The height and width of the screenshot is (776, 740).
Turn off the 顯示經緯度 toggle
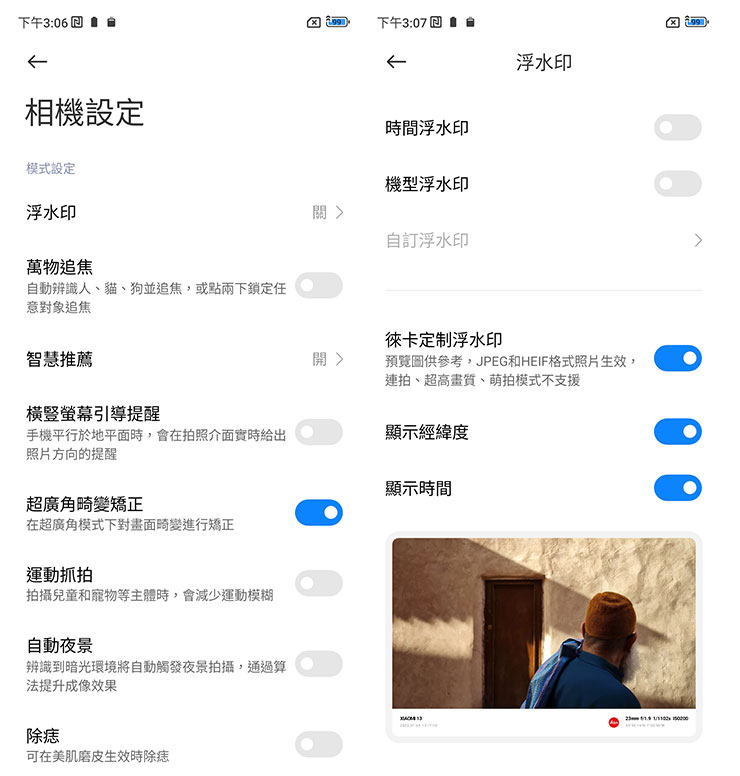(677, 432)
